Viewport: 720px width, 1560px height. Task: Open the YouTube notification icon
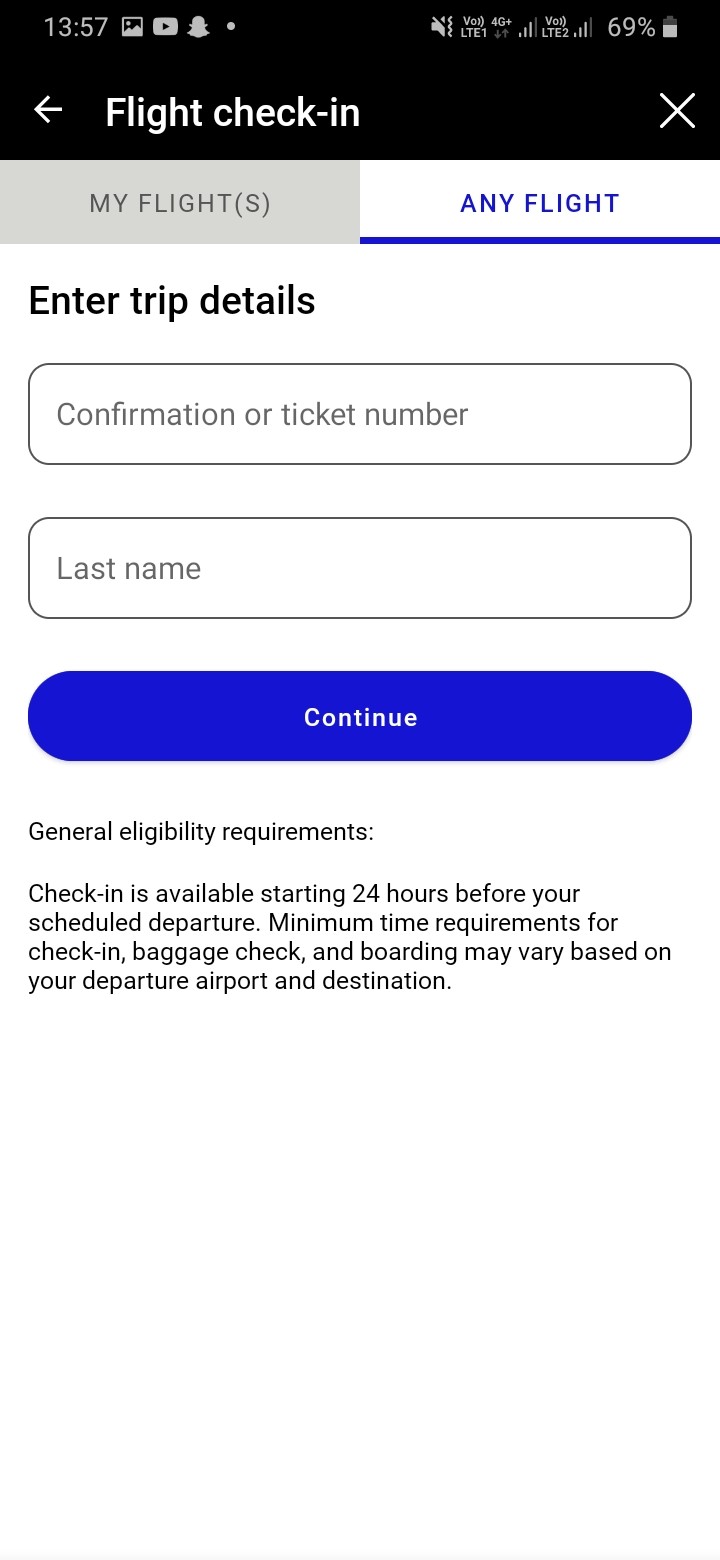(164, 27)
